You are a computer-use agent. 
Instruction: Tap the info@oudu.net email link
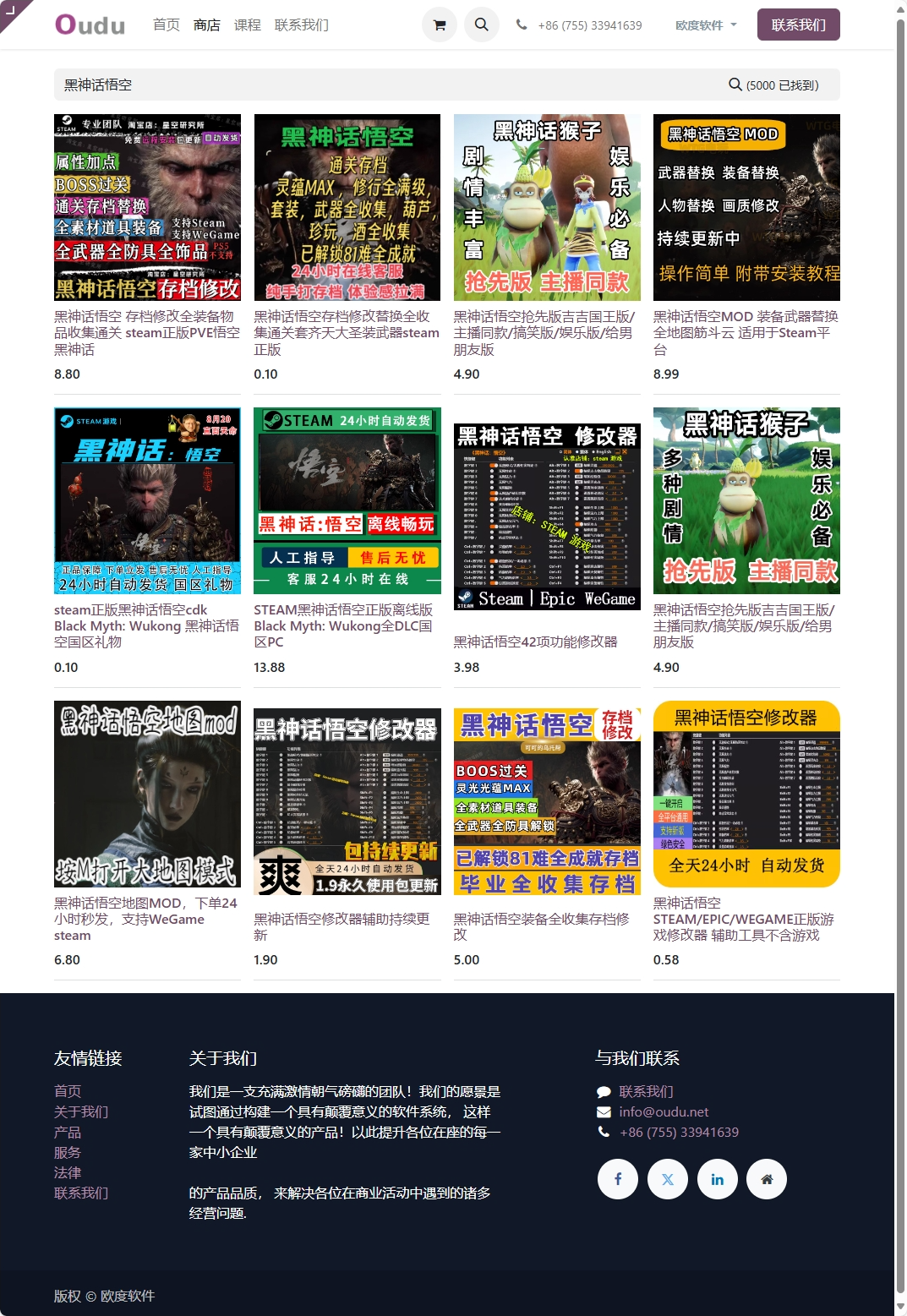[664, 1111]
